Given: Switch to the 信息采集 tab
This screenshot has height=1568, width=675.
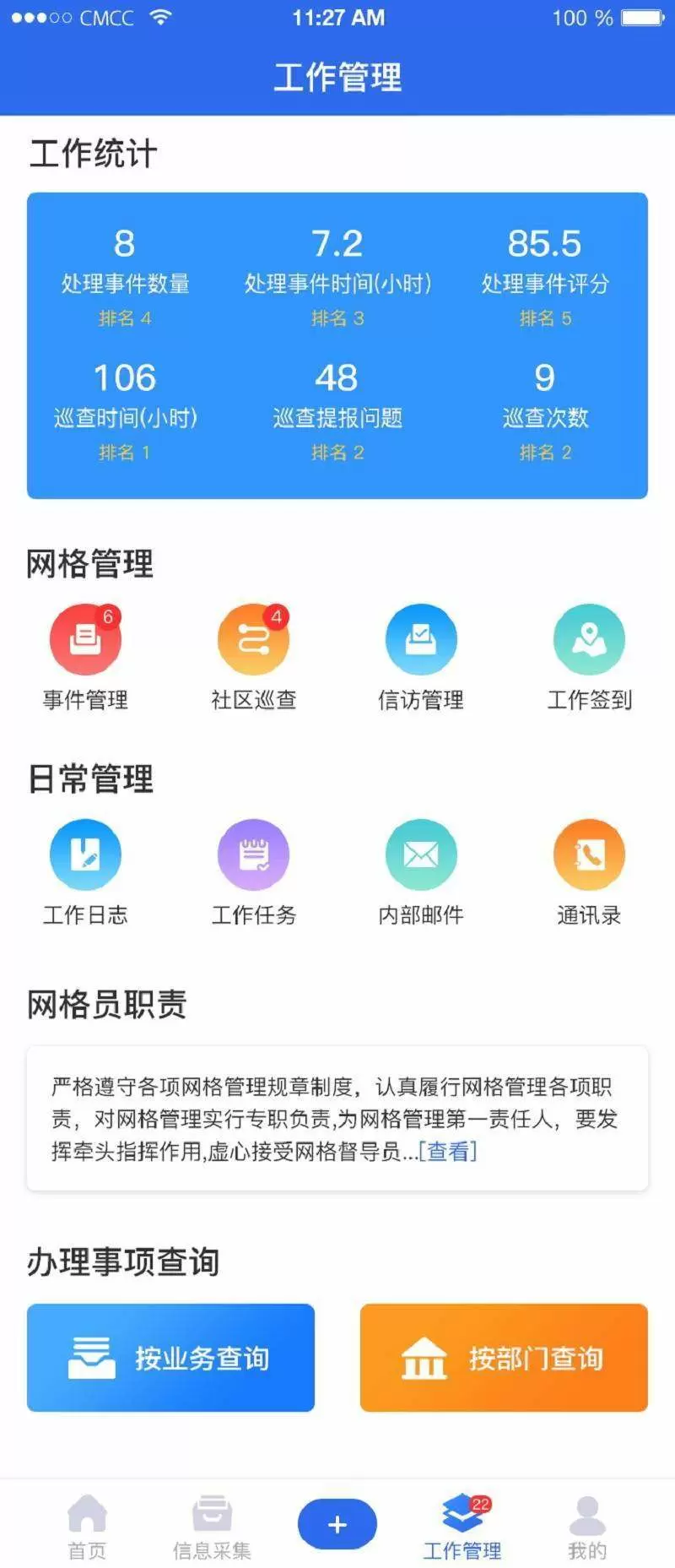Looking at the screenshot, I should point(212,1525).
